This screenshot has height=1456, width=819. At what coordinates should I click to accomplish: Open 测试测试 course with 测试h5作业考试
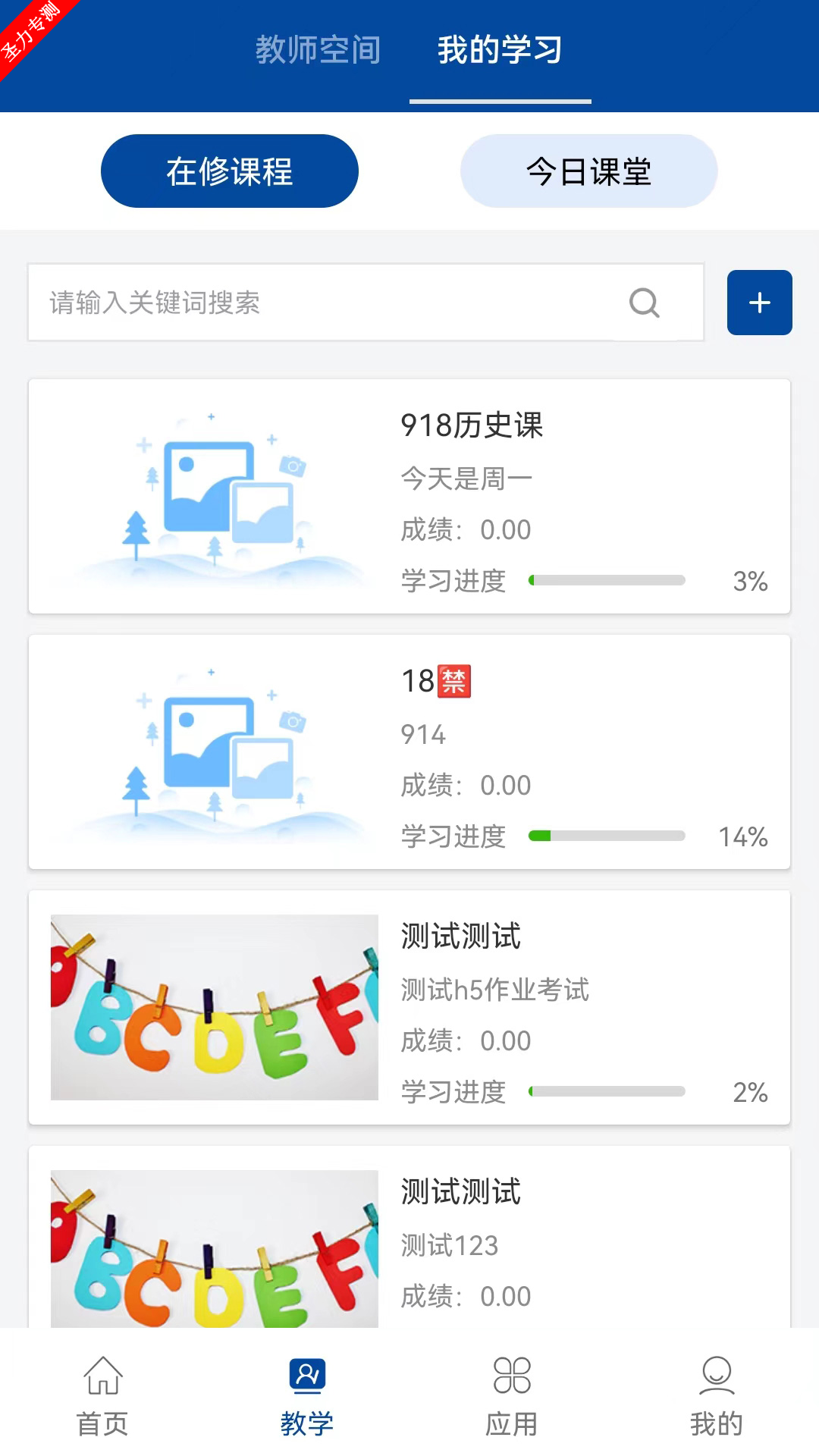tap(409, 1007)
